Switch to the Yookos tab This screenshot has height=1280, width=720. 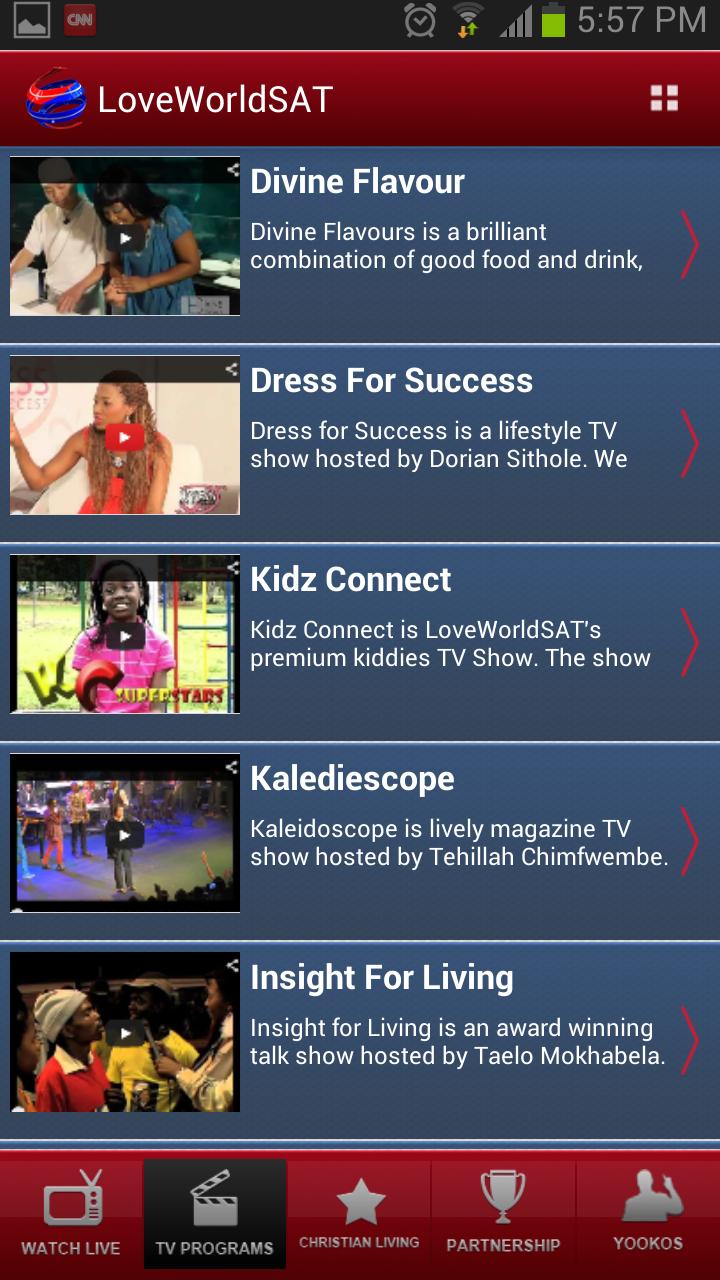tap(648, 1214)
